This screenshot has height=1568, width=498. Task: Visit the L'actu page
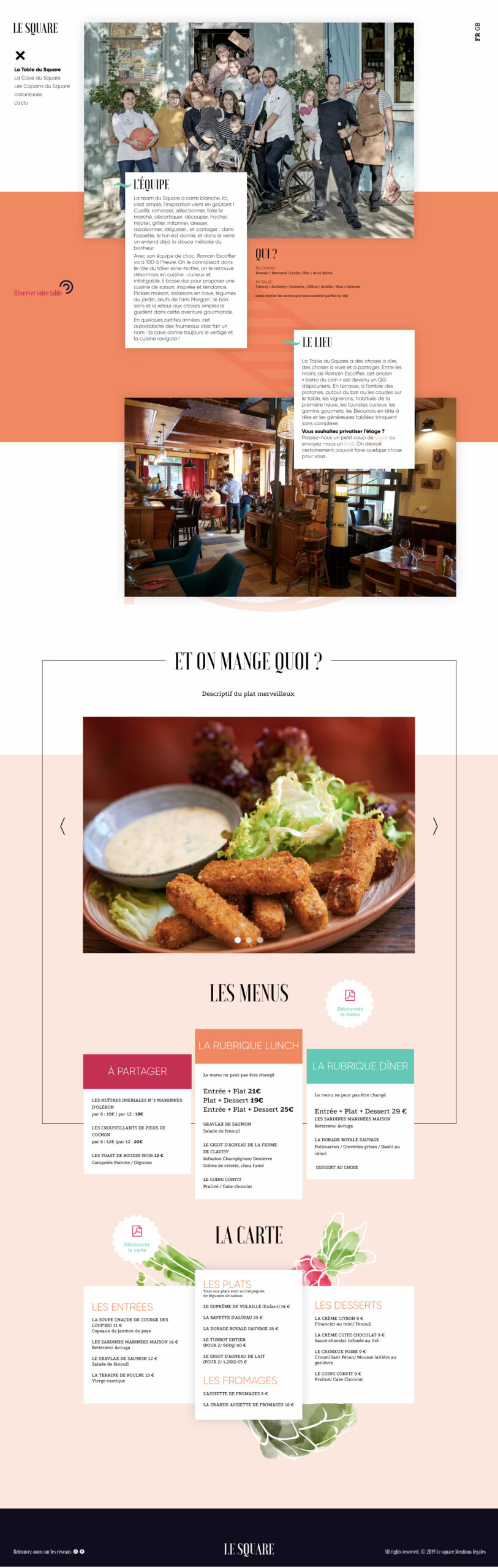(x=21, y=103)
